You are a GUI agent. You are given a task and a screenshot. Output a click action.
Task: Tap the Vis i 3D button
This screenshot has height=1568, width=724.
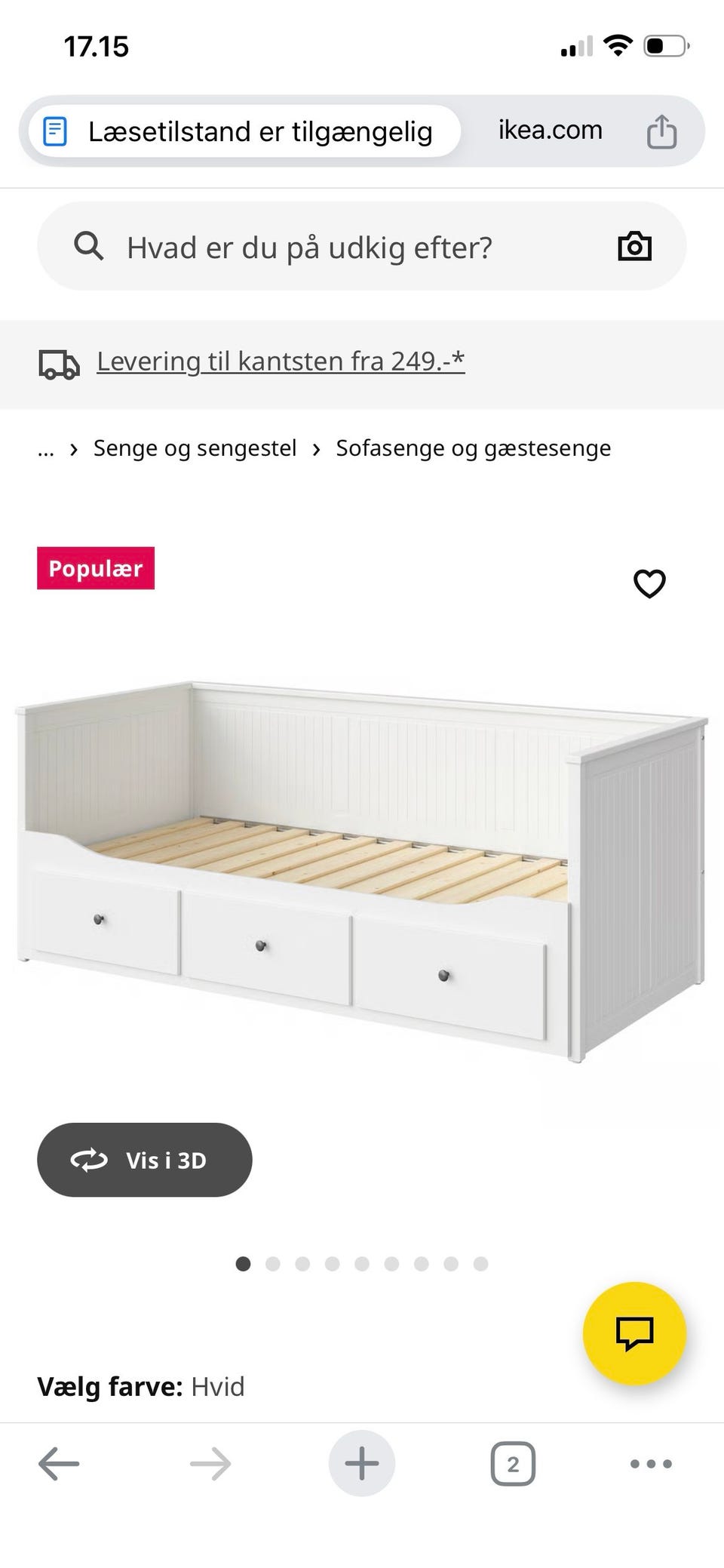(145, 1160)
